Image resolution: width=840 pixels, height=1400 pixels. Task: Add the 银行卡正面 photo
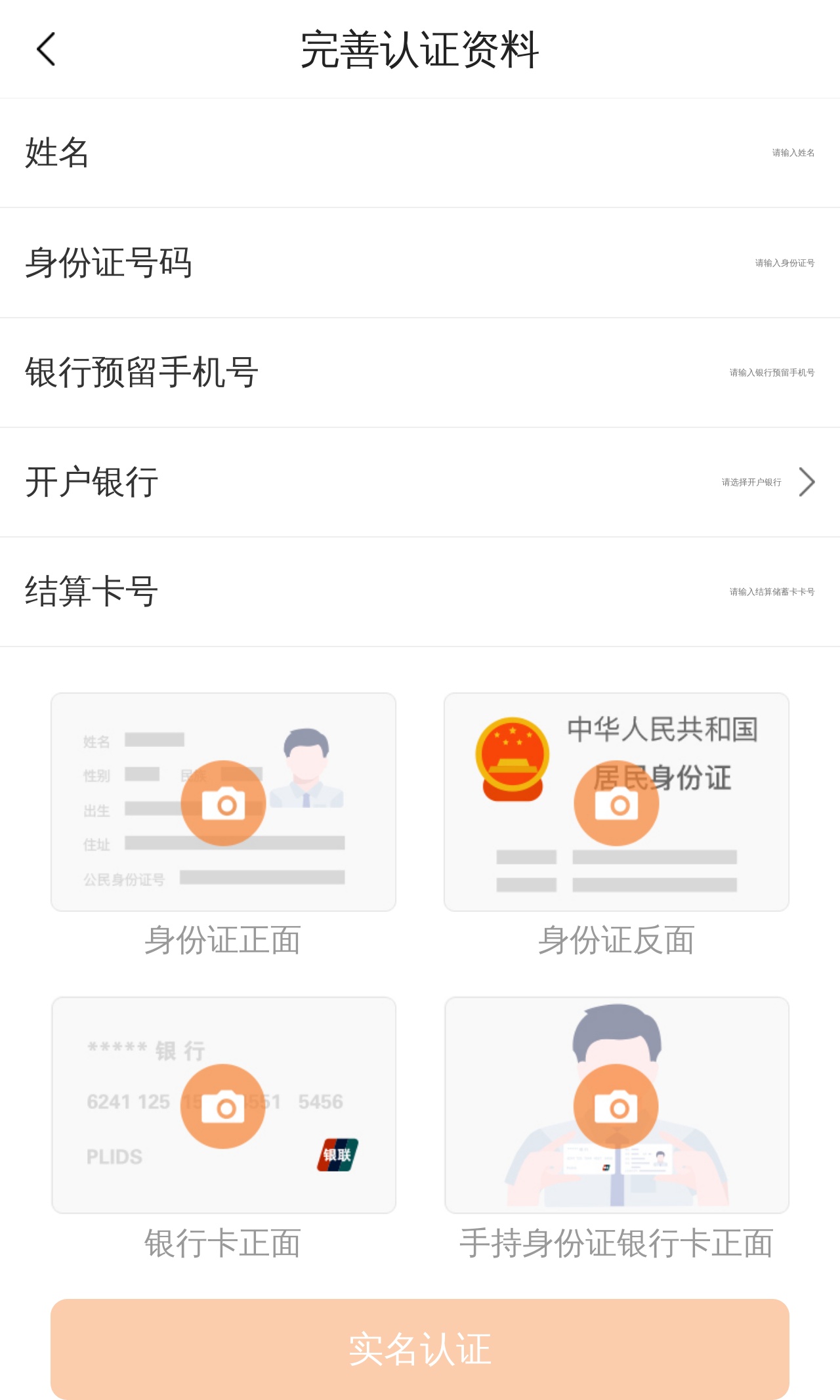(223, 1105)
